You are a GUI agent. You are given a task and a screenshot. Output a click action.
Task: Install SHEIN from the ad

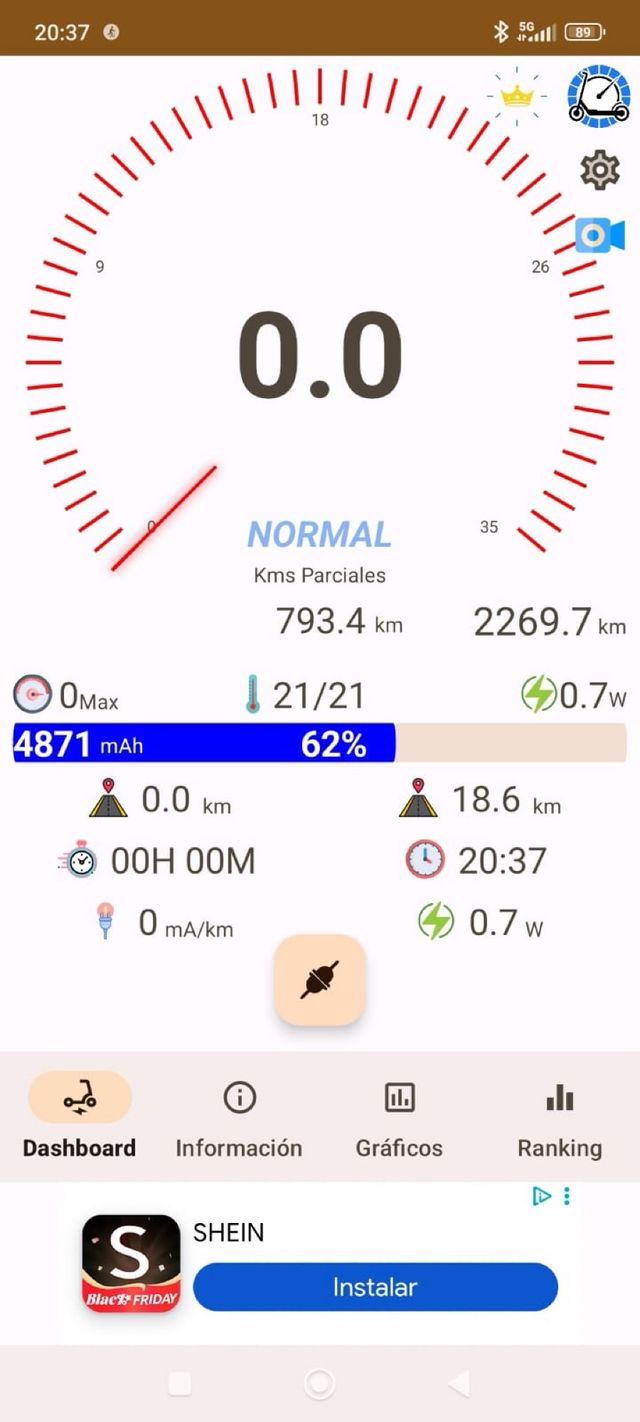[x=375, y=1287]
